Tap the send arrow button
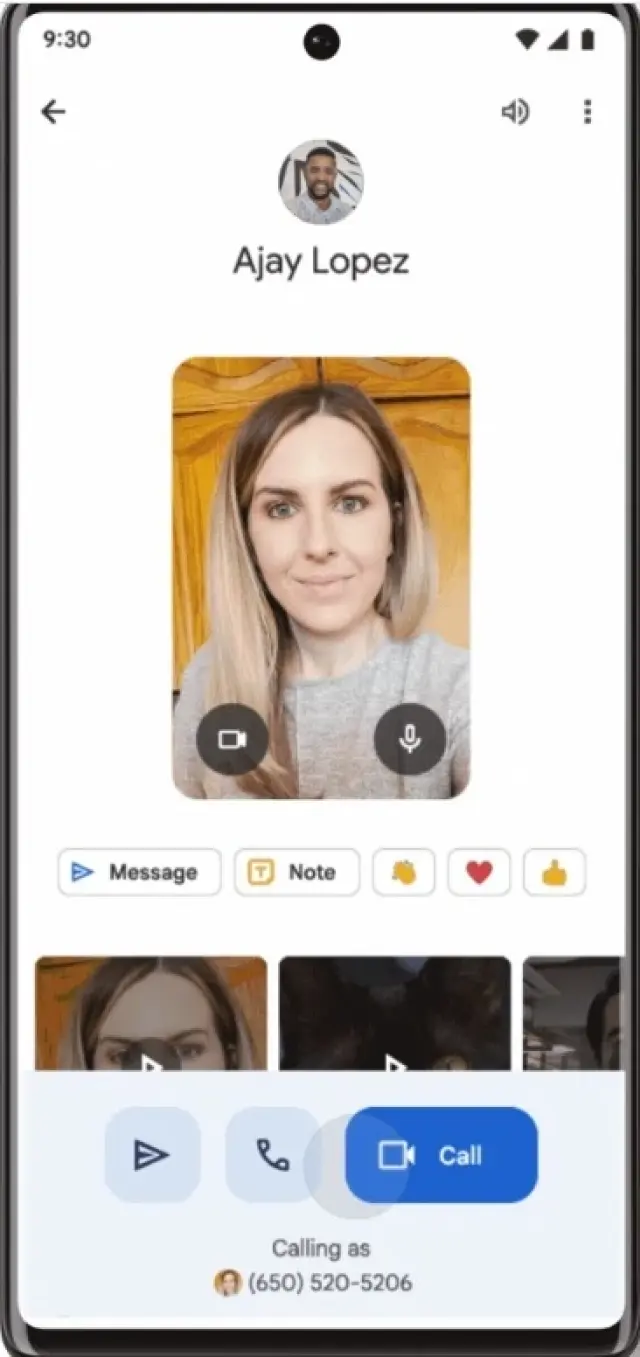640x1357 pixels. (152, 1155)
